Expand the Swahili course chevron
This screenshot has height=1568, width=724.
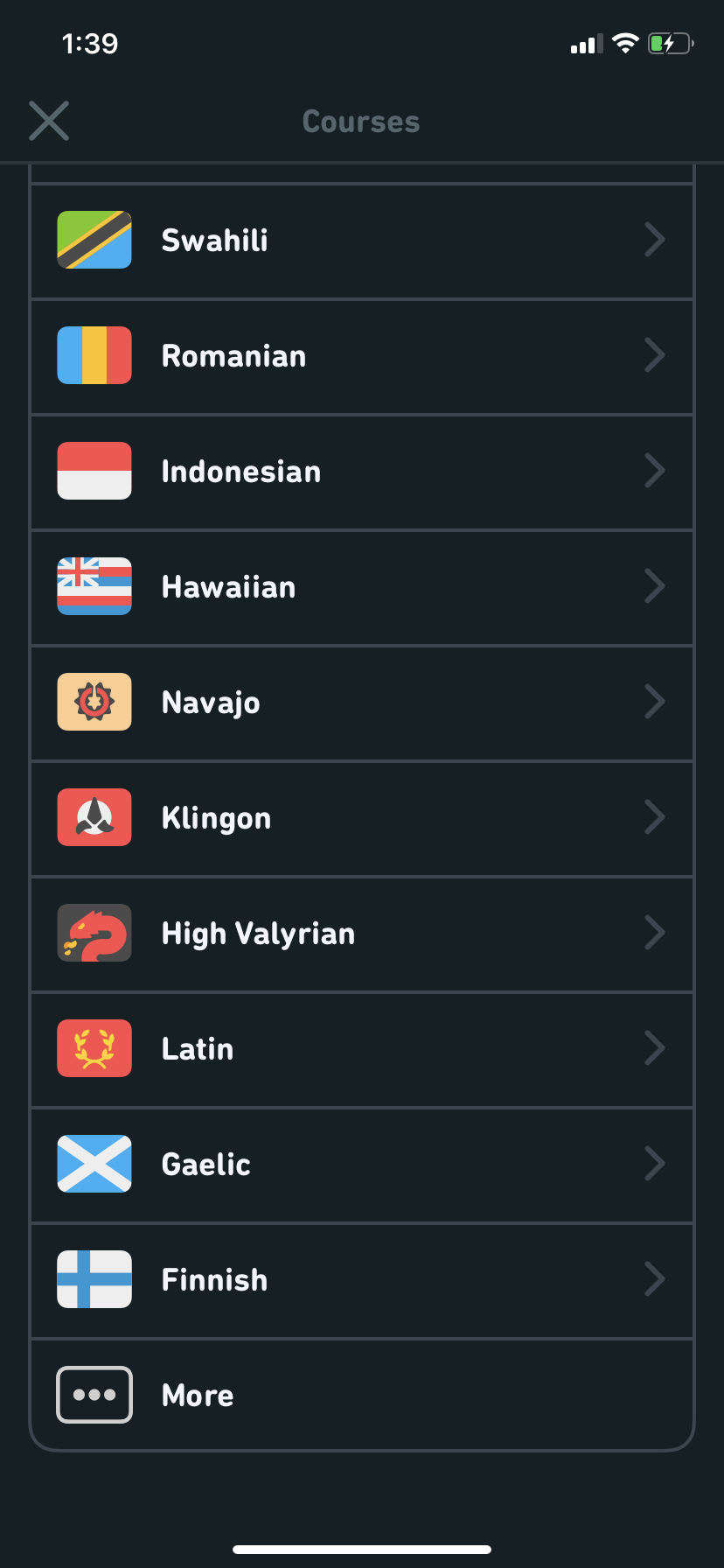tap(654, 239)
